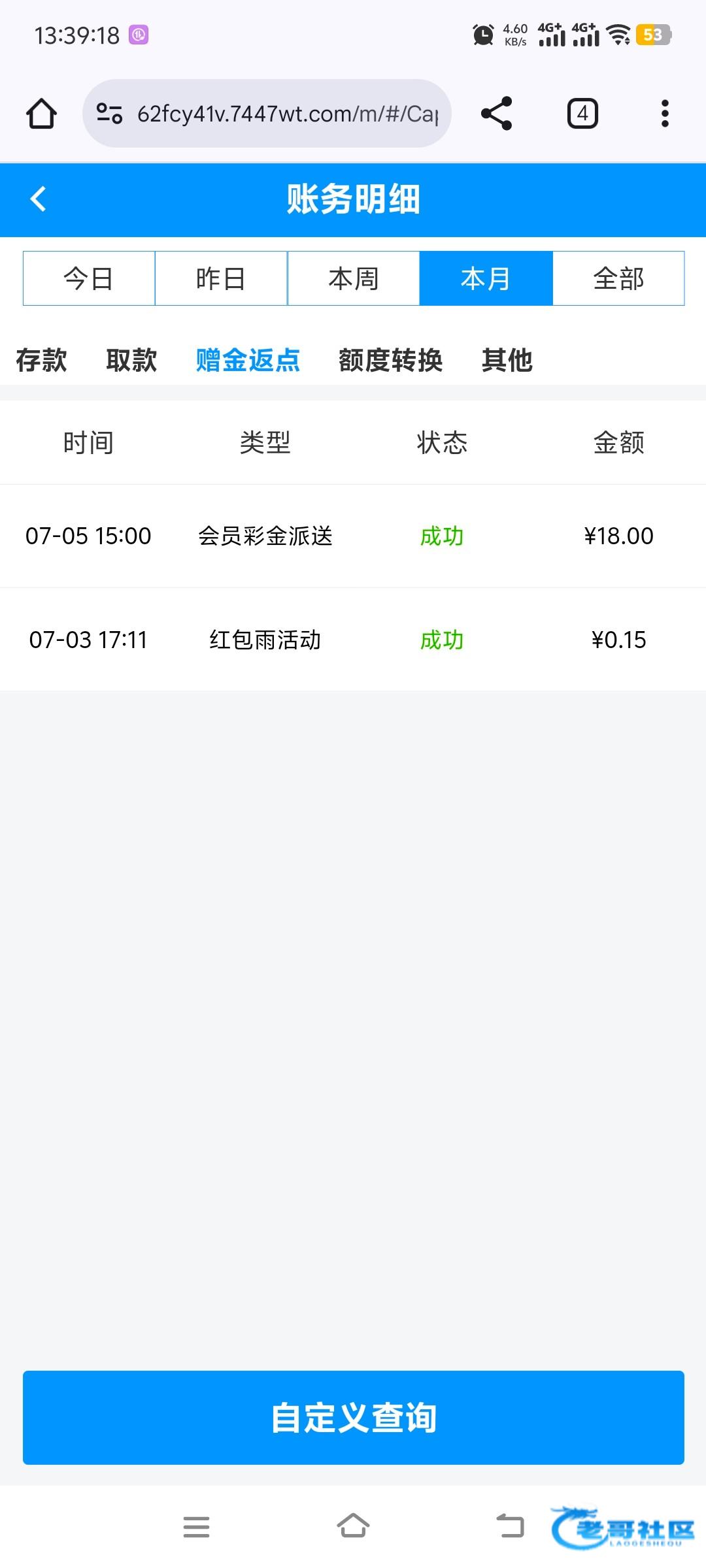
Task: Show 全部 records
Action: tap(618, 278)
